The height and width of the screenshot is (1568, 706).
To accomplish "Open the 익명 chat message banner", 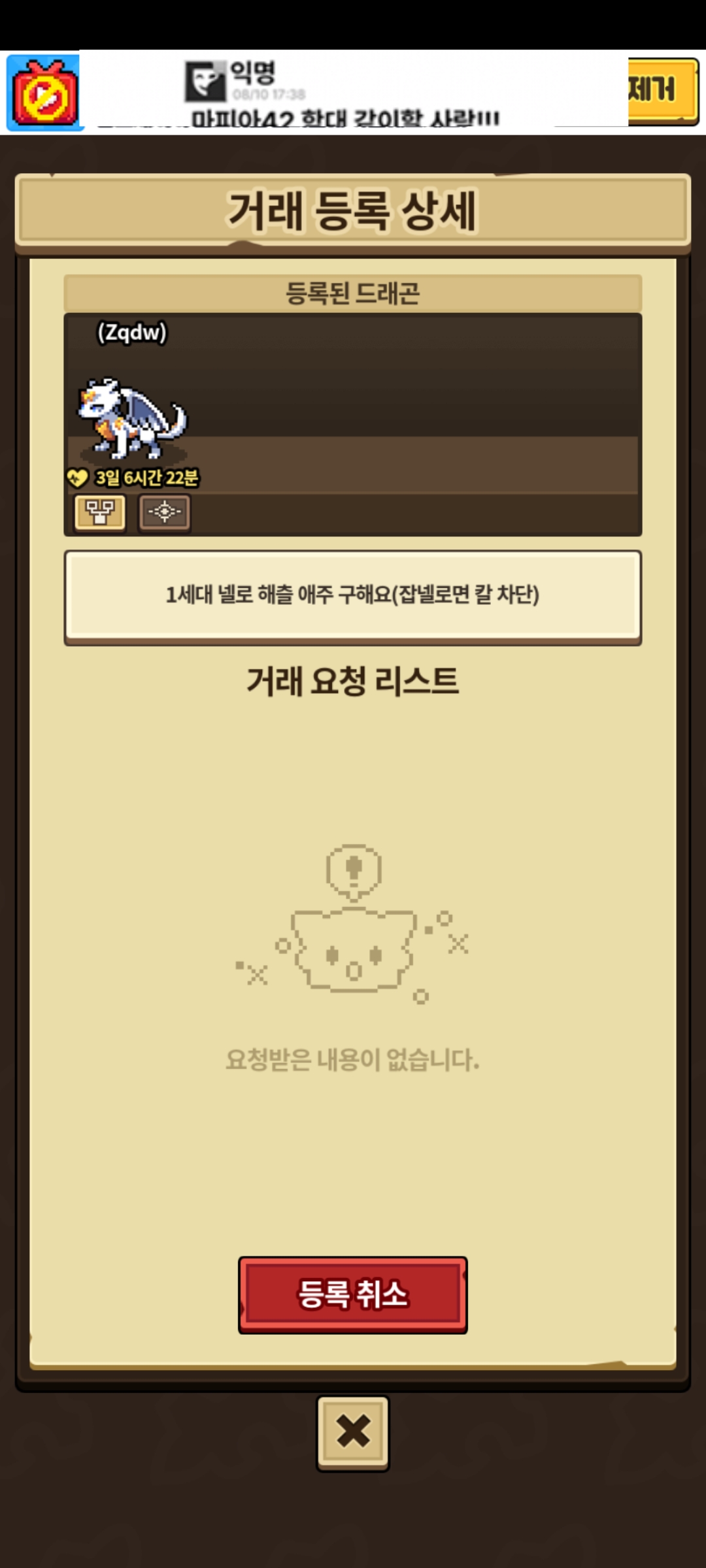I will pyautogui.click(x=353, y=91).
